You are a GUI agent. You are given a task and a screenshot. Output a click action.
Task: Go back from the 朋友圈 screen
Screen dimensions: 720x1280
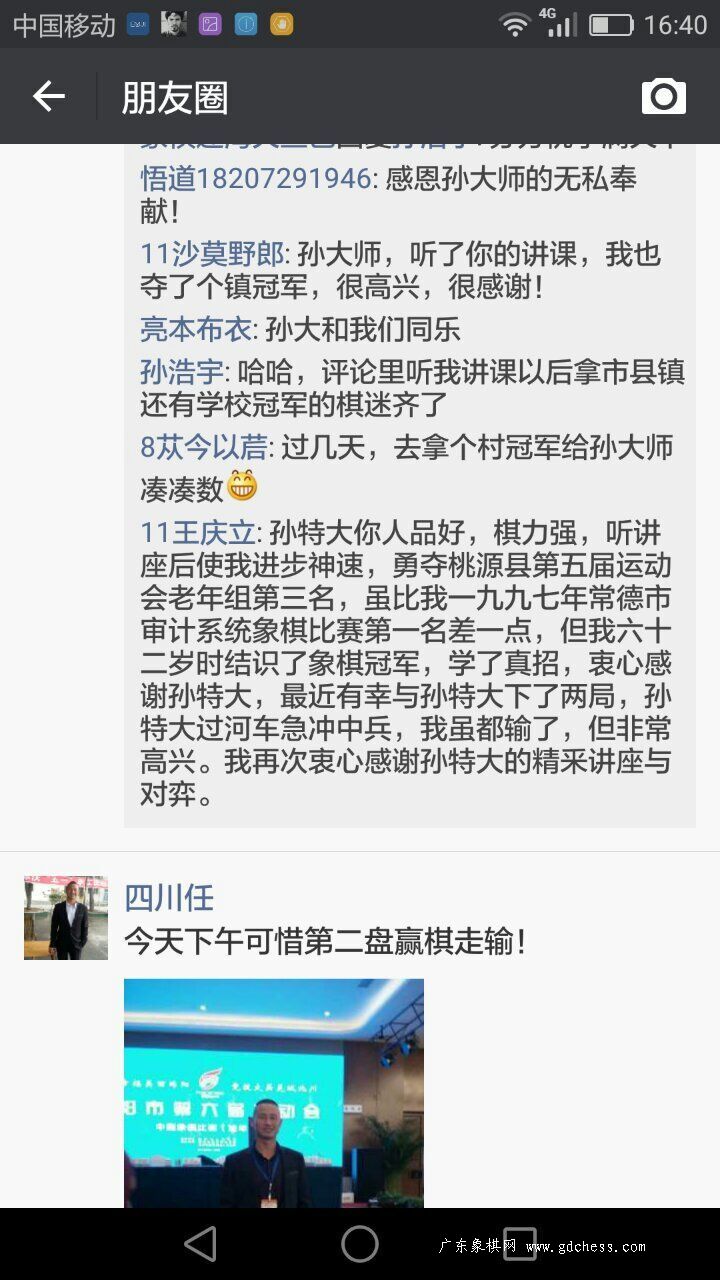(x=48, y=96)
